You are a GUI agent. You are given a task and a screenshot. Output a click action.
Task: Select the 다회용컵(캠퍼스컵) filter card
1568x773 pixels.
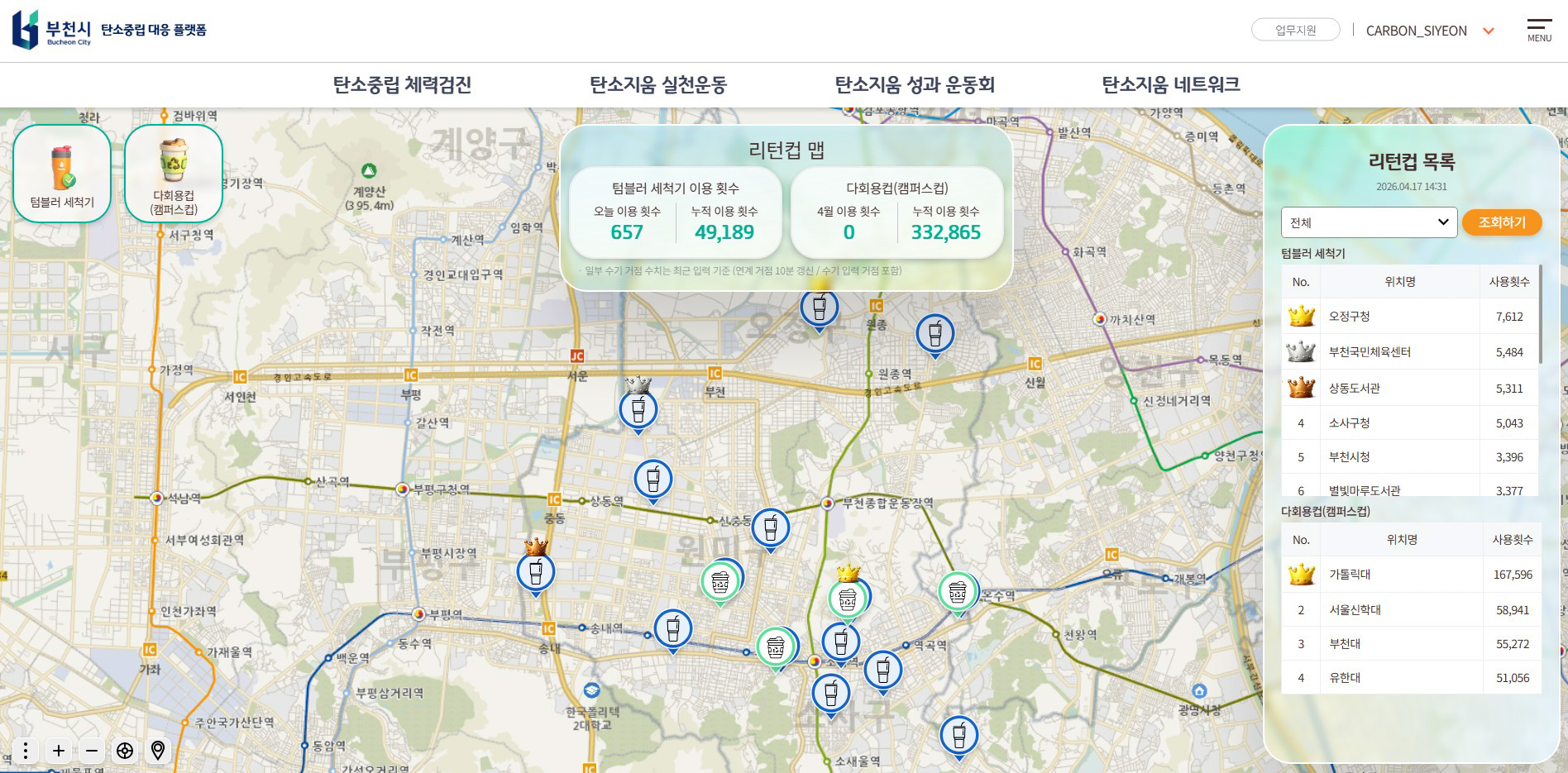(x=174, y=174)
